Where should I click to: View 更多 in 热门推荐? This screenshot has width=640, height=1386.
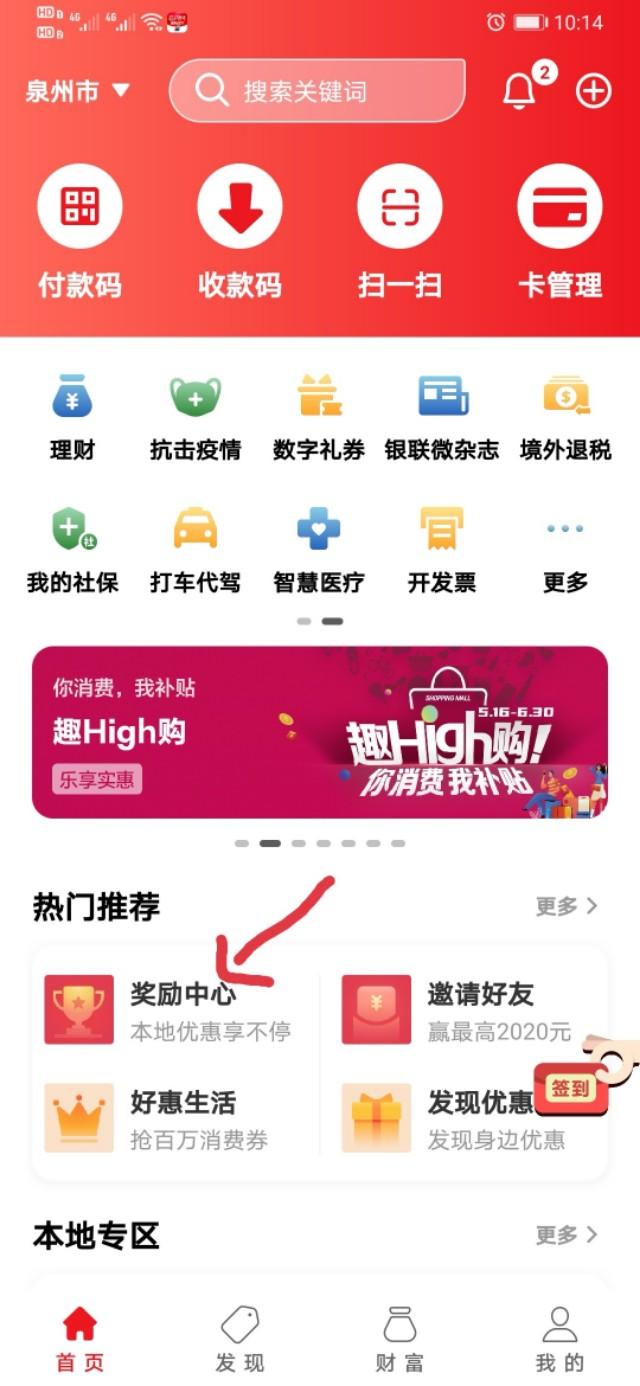(566, 906)
